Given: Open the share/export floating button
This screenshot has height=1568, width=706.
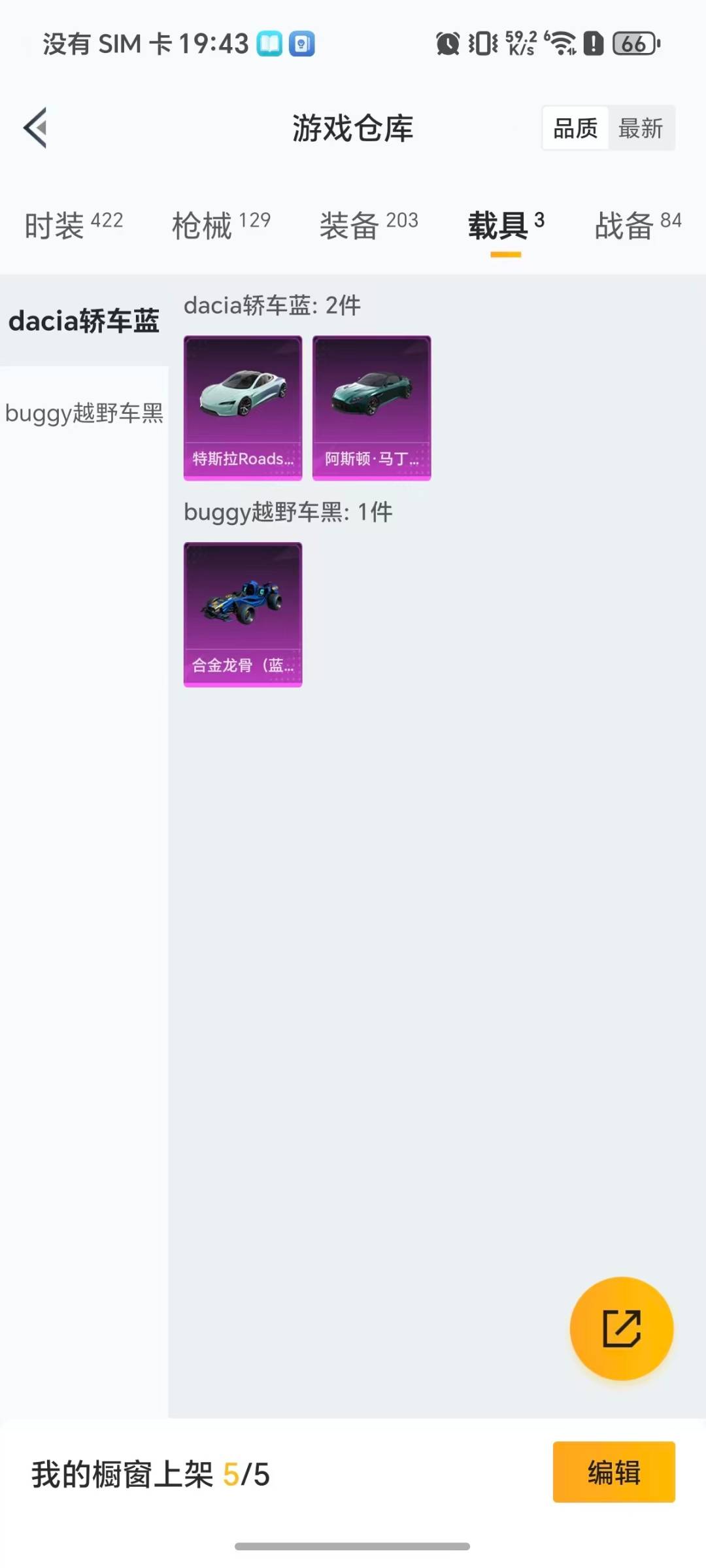Looking at the screenshot, I should coord(622,1327).
